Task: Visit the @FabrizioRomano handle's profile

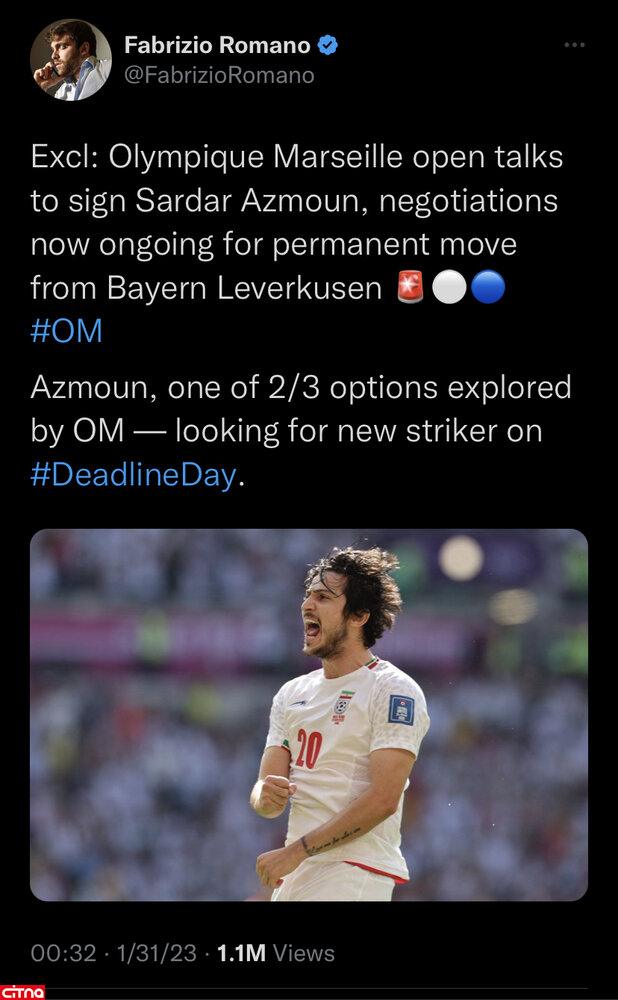Action: [x=219, y=75]
